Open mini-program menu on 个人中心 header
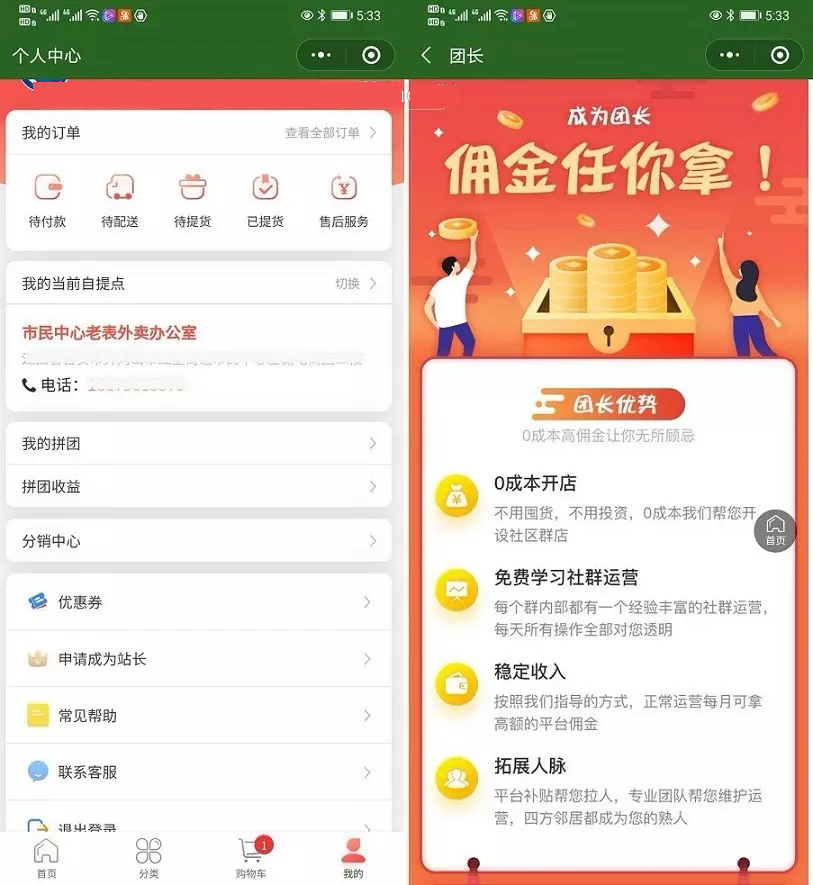Screen dimensions: 813x885 coord(321,56)
